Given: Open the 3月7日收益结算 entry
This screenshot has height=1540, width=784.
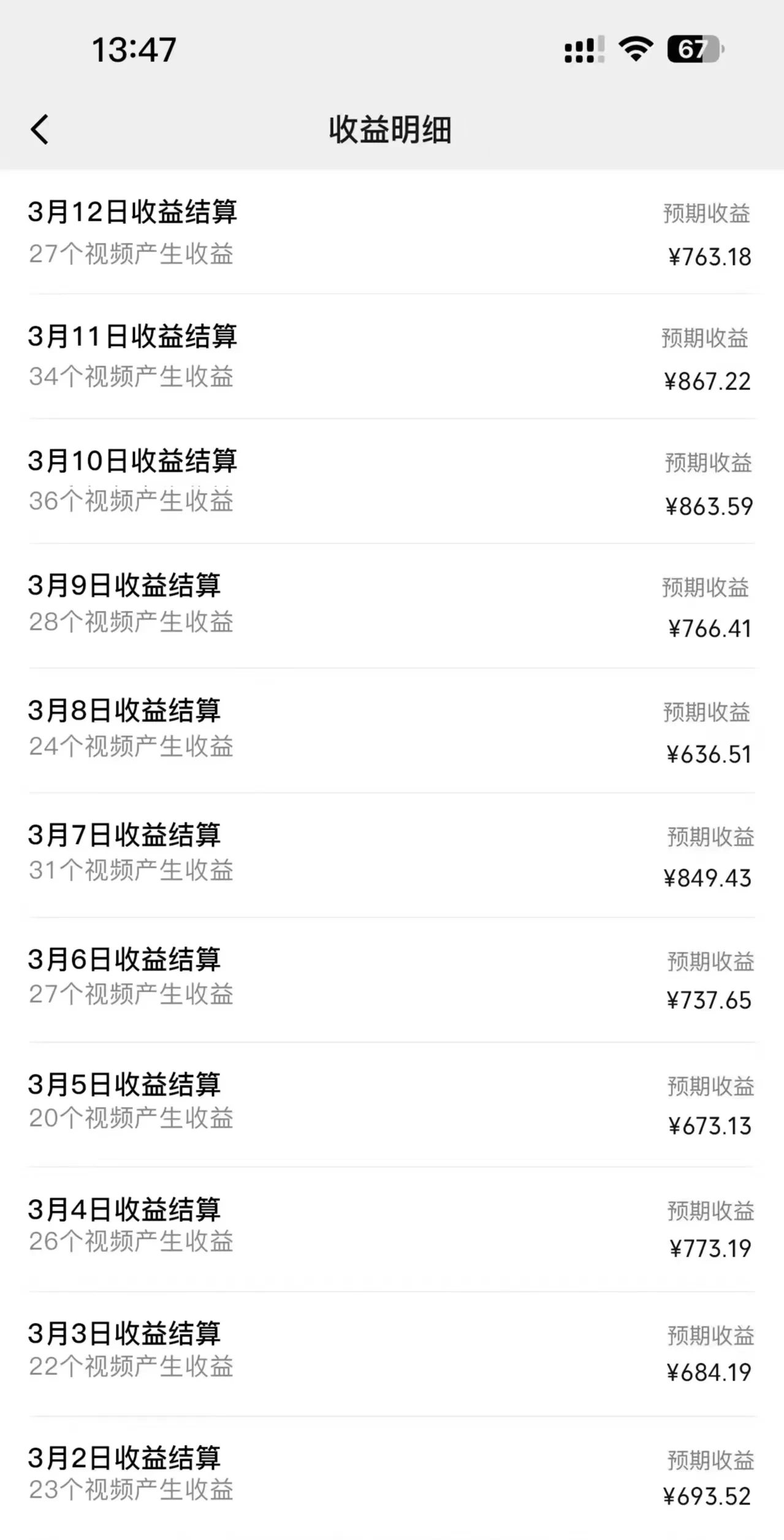Looking at the screenshot, I should (x=127, y=835).
